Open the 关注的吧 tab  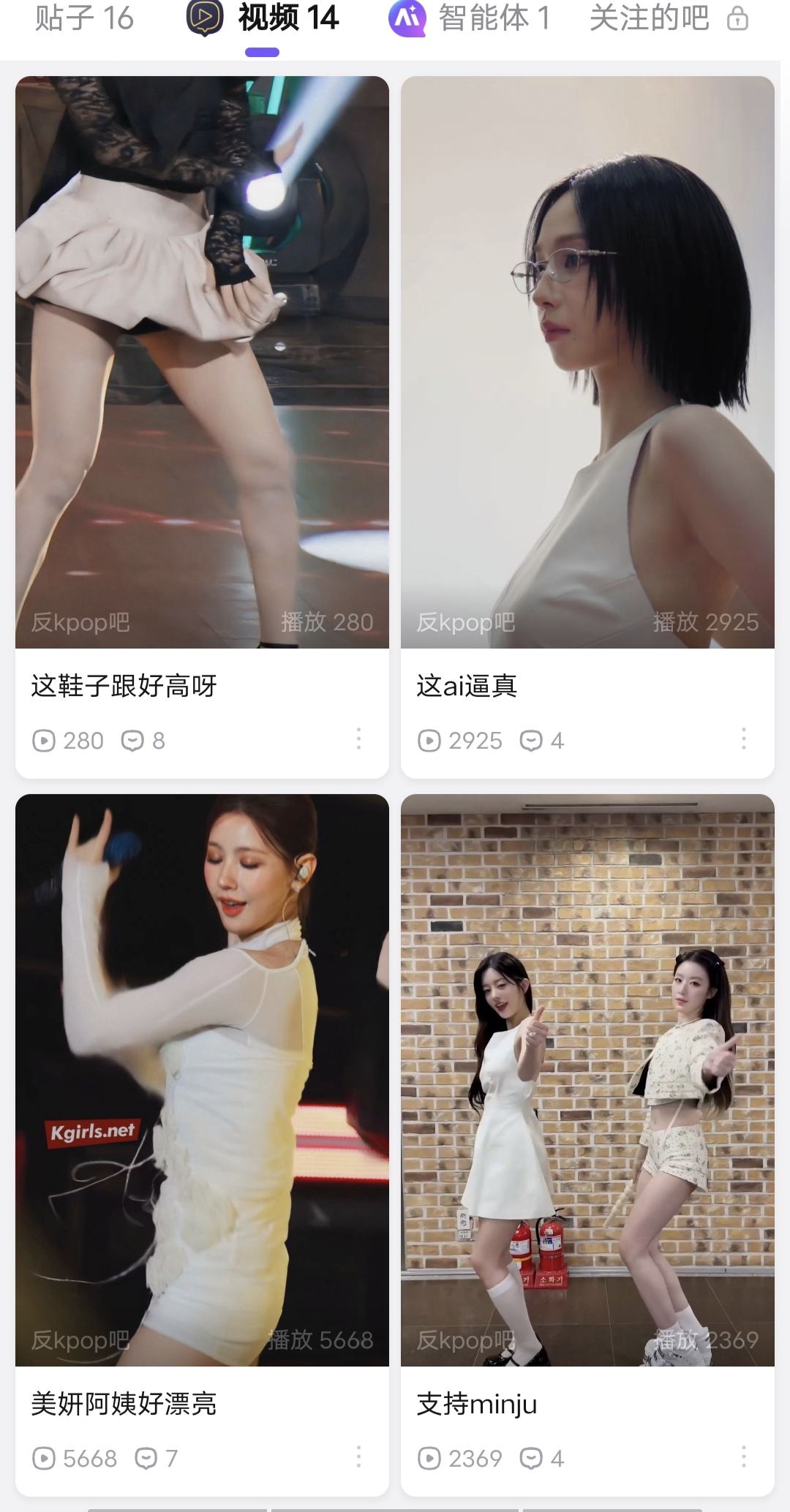669,19
